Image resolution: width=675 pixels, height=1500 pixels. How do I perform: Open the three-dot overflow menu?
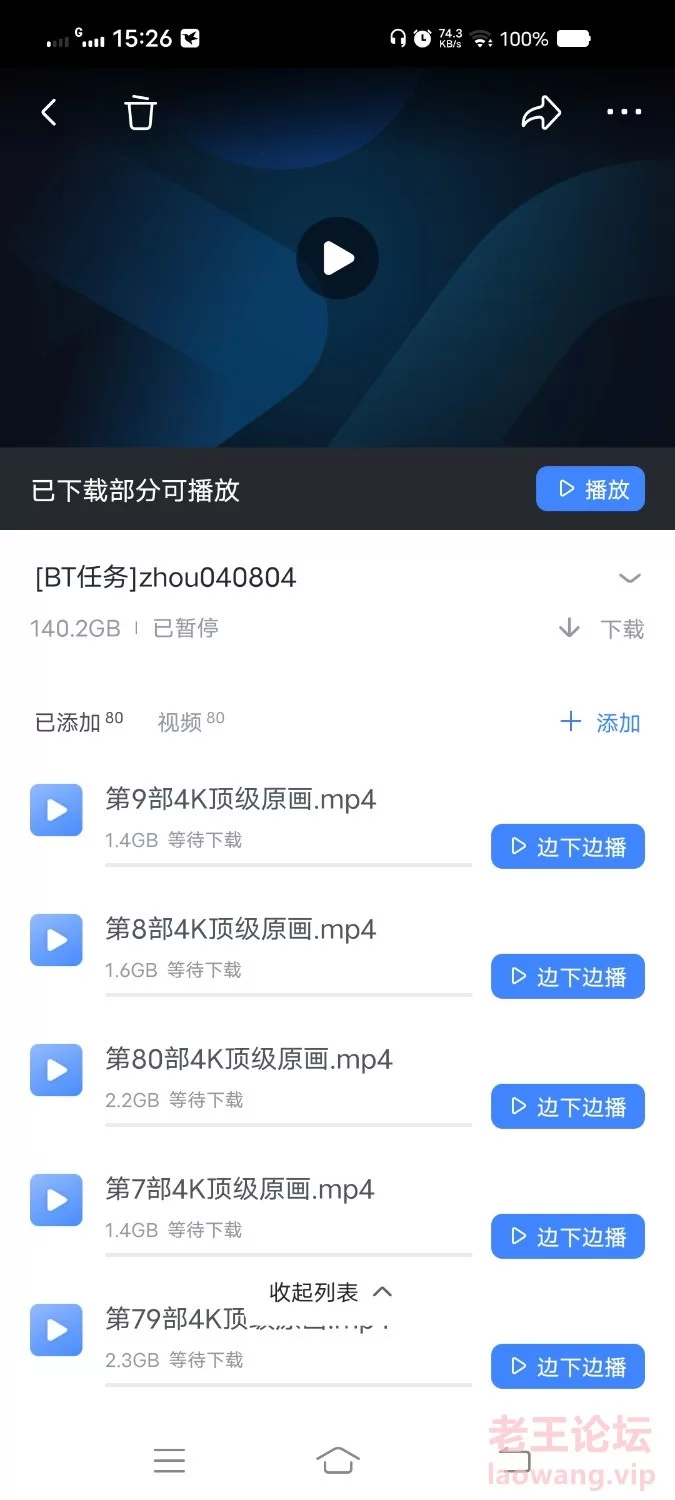point(624,113)
